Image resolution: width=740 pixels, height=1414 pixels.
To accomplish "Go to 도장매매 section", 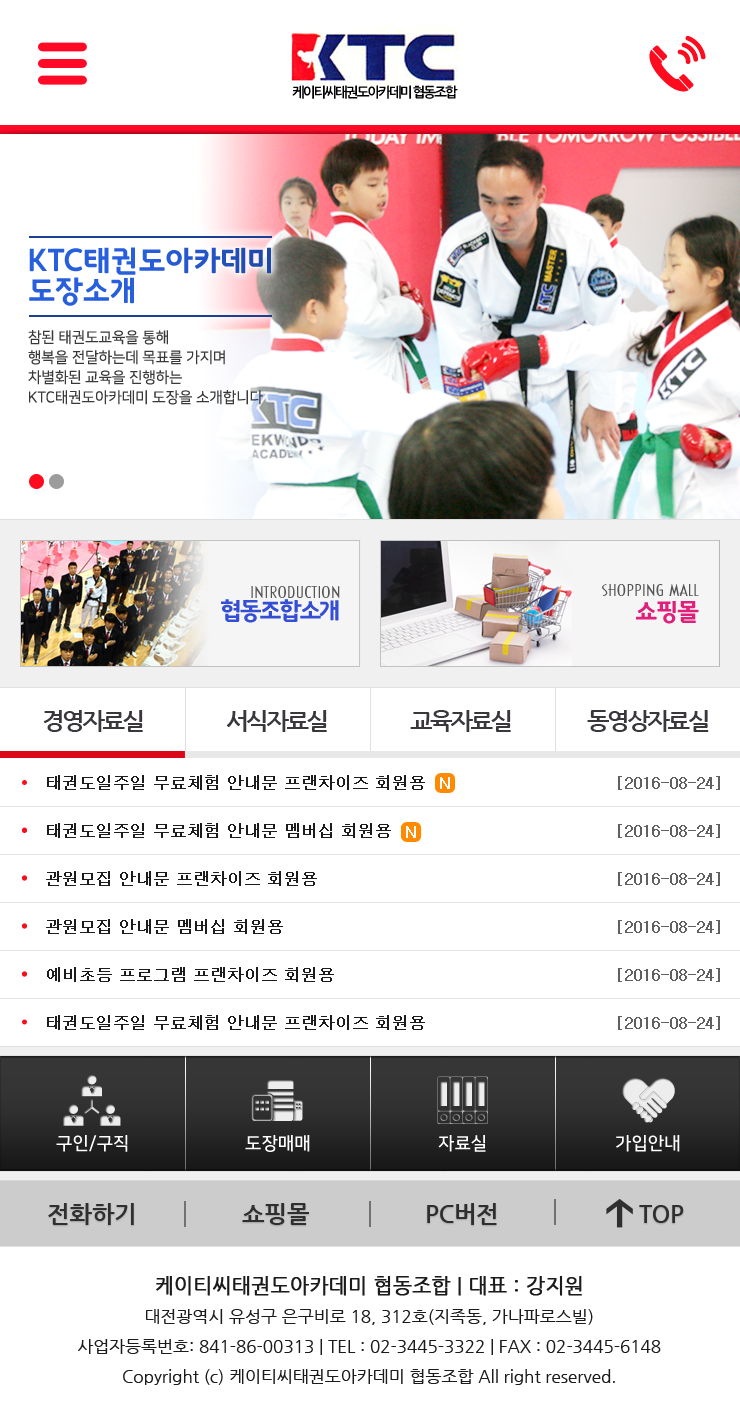I will (x=277, y=1113).
